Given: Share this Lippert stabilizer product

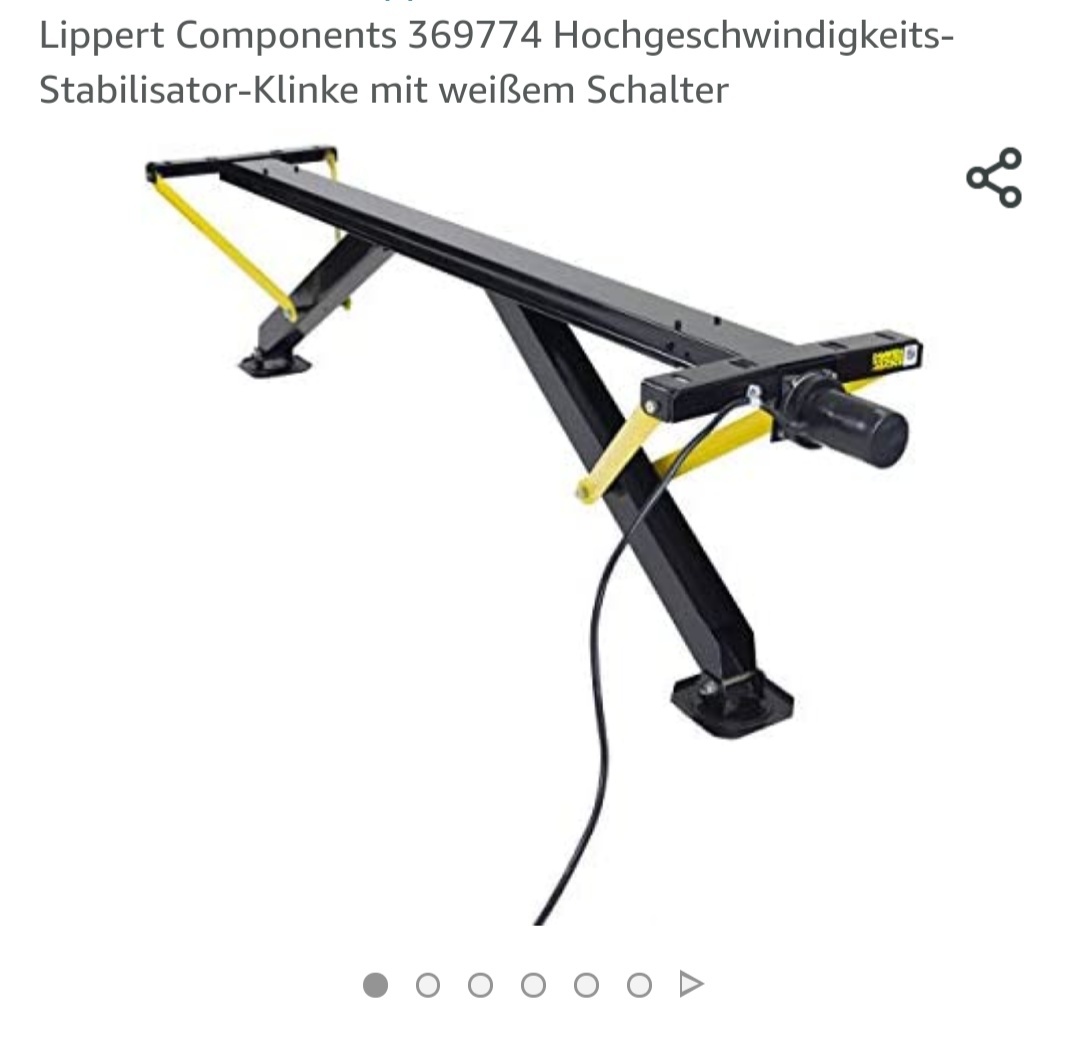Looking at the screenshot, I should point(994,178).
